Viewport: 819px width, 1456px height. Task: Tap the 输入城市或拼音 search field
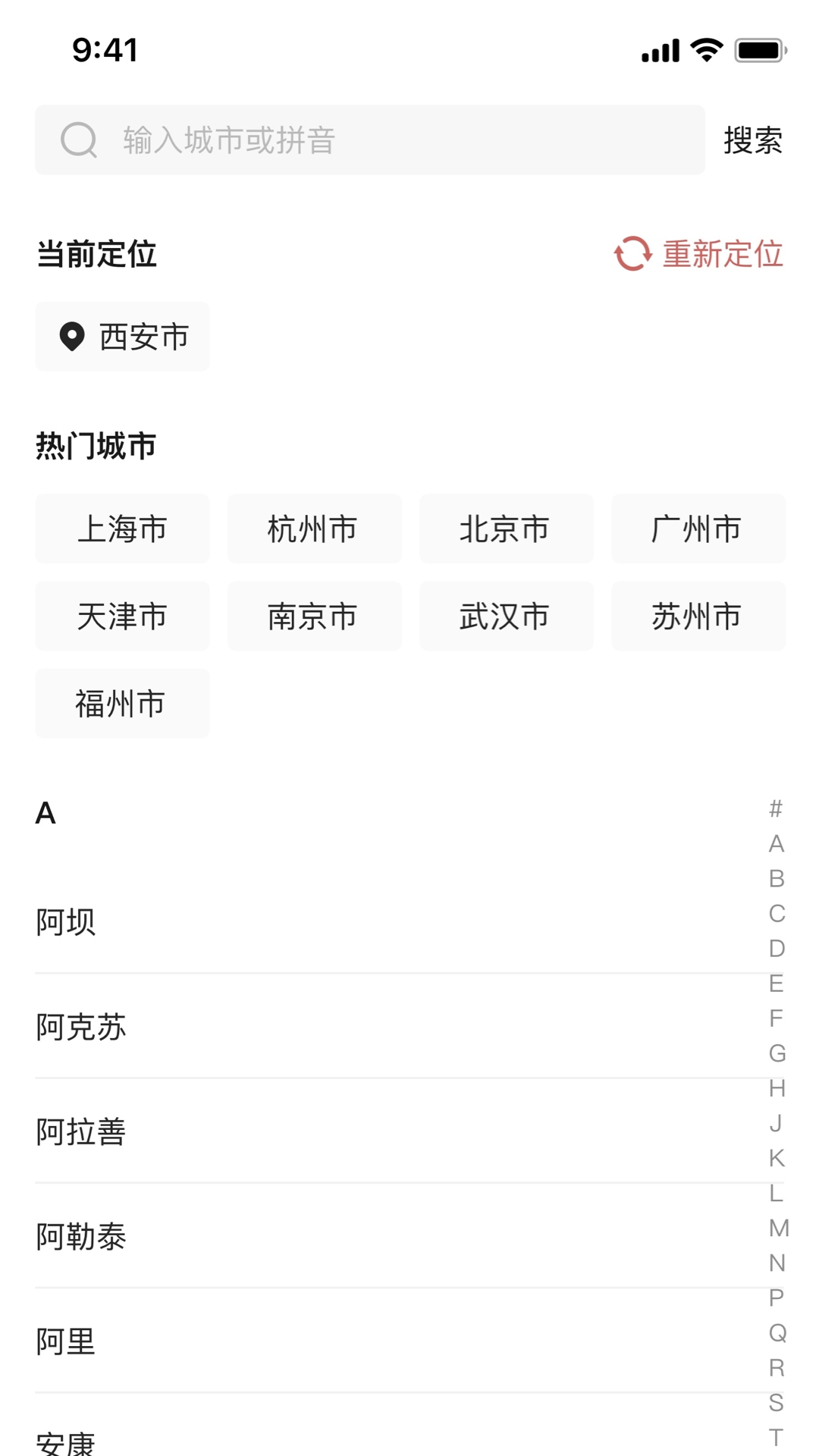303,140
